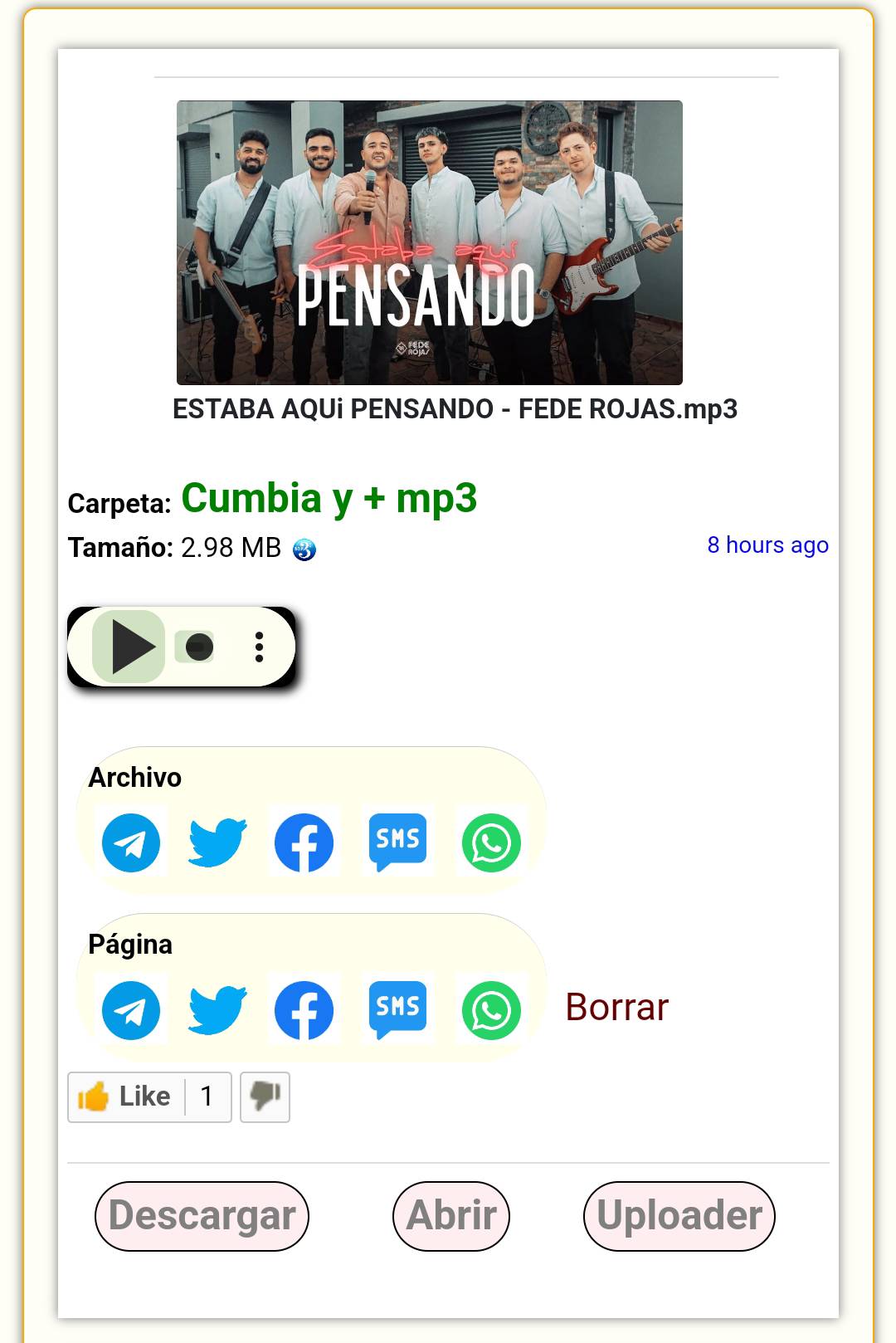Share file via Telegram under Archivo
The height and width of the screenshot is (1343, 896).
[x=131, y=842]
